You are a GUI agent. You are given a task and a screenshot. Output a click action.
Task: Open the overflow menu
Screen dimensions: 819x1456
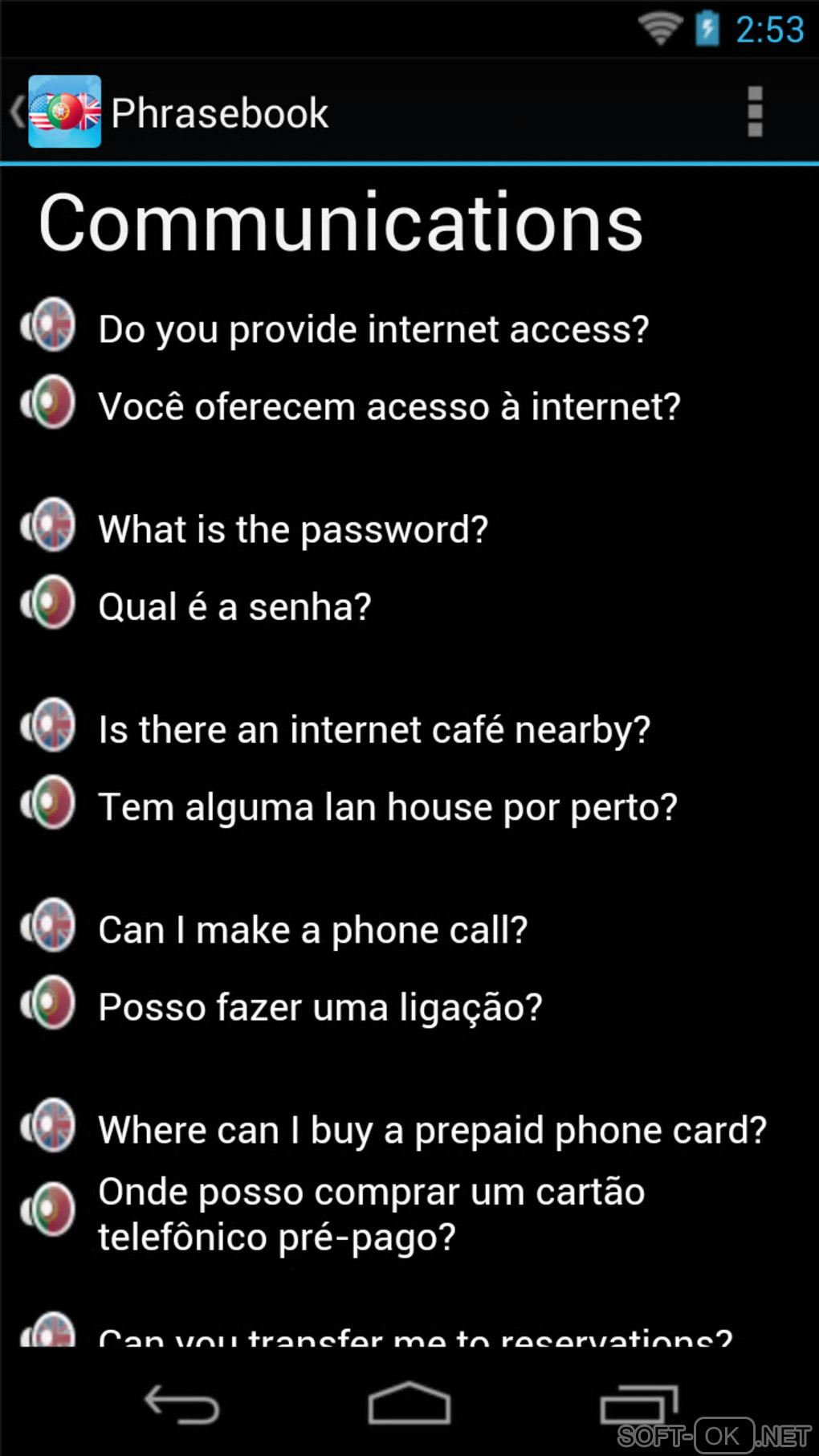tap(754, 112)
